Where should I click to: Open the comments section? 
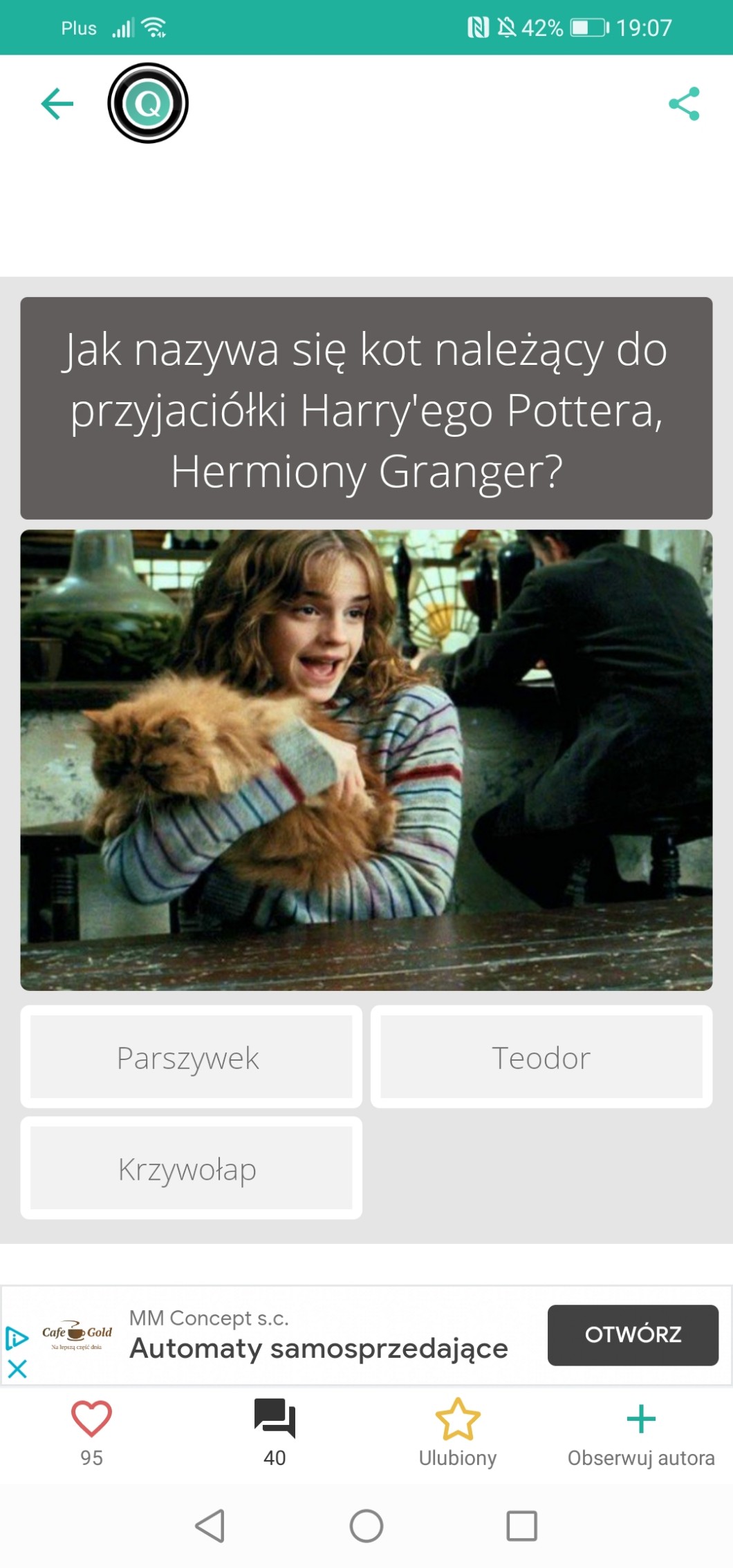275,1419
